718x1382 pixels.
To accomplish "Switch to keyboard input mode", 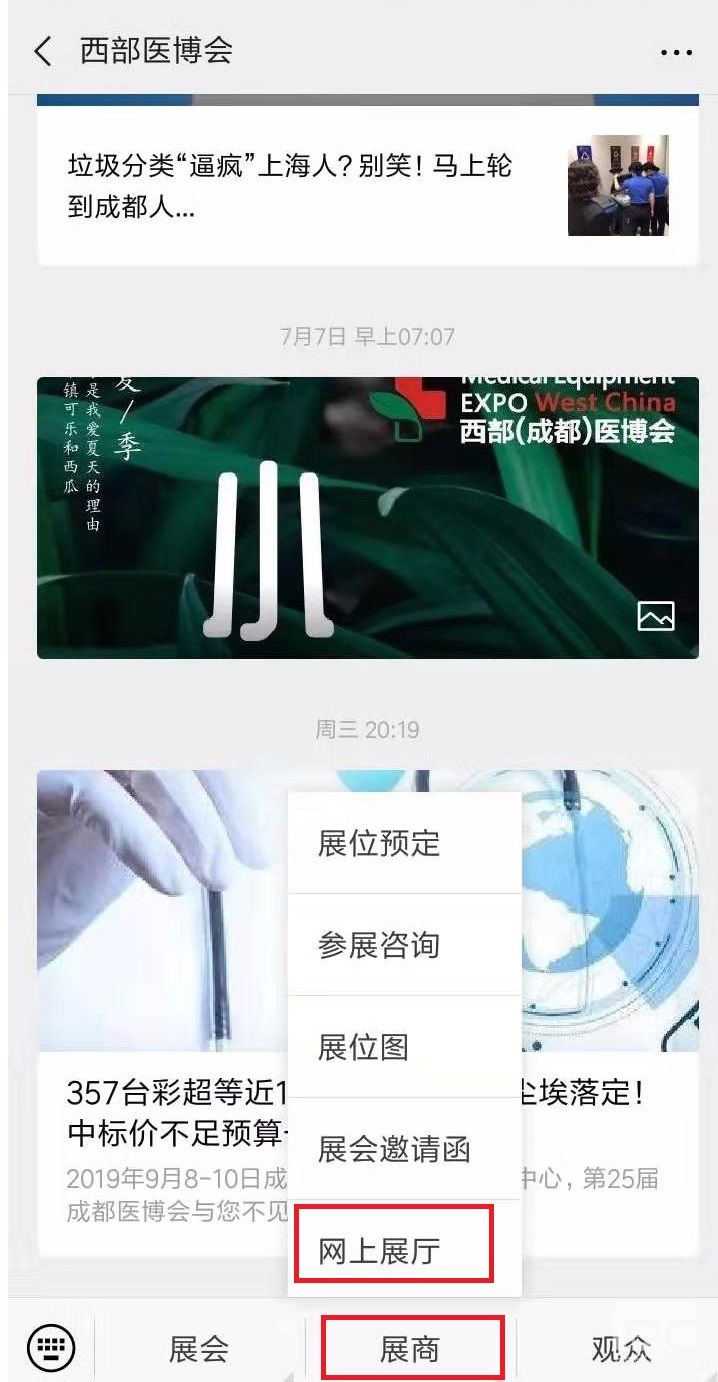I will click(x=50, y=1349).
